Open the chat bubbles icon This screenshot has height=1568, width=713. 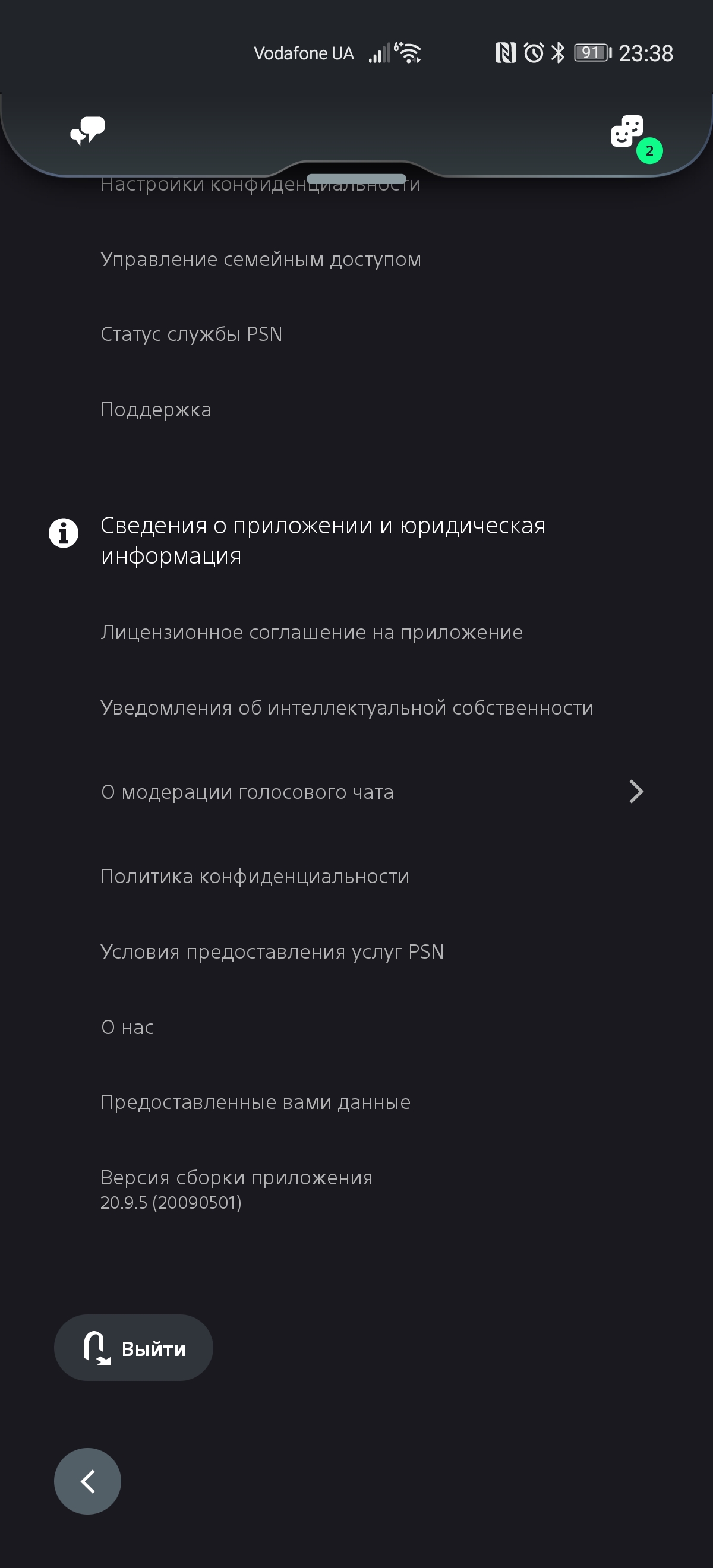pos(88,130)
